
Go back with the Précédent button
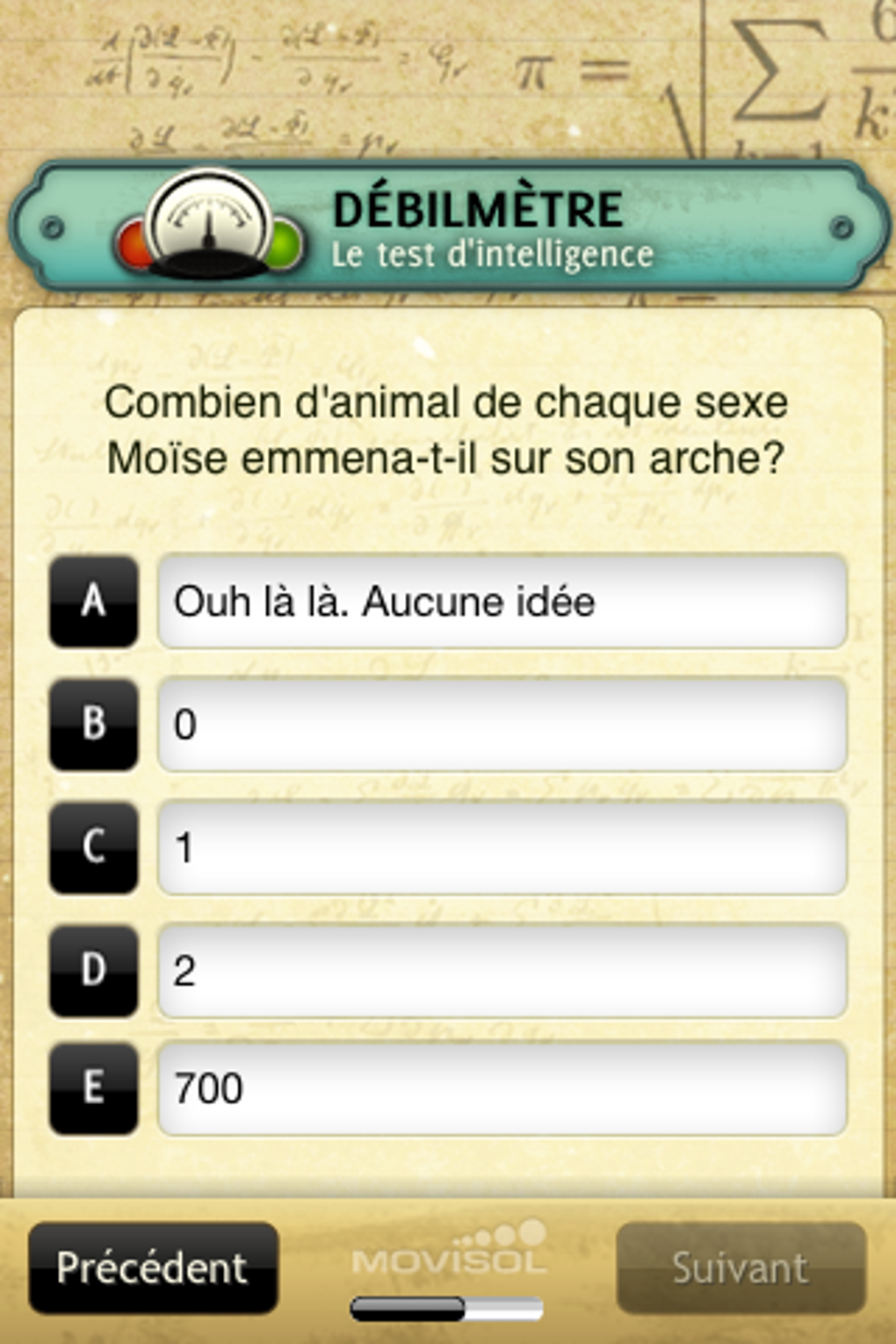153,1268
